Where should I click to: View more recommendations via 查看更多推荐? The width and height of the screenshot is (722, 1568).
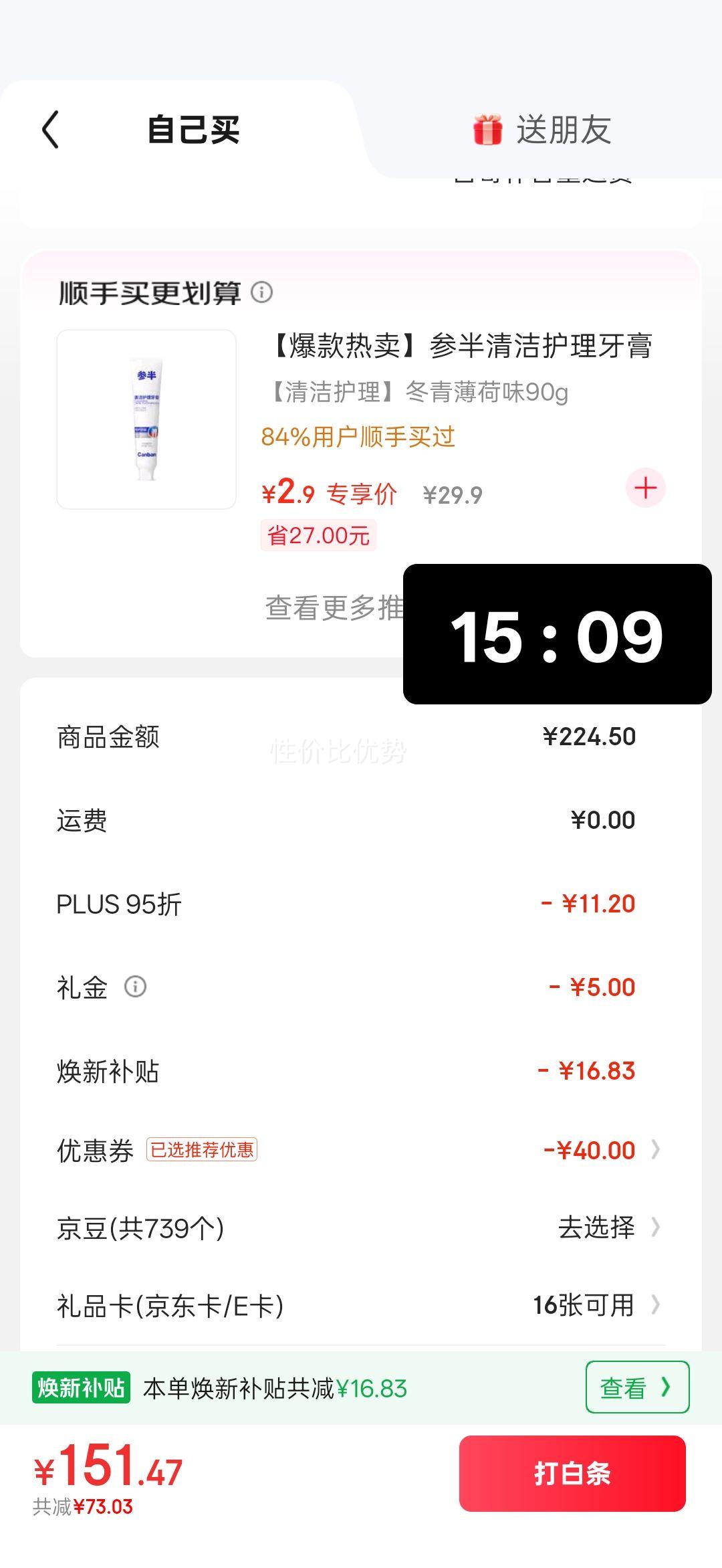click(334, 608)
